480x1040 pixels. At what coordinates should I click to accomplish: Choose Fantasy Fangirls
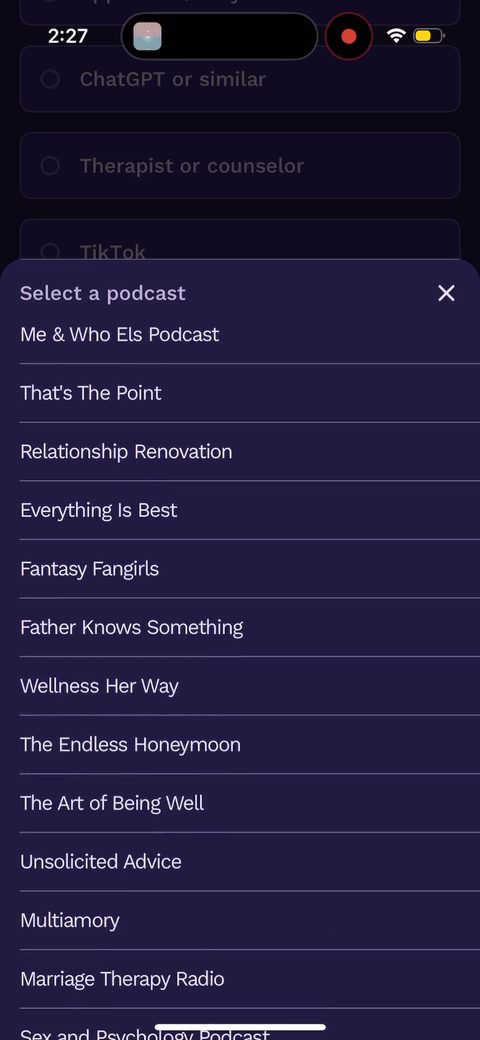250,568
